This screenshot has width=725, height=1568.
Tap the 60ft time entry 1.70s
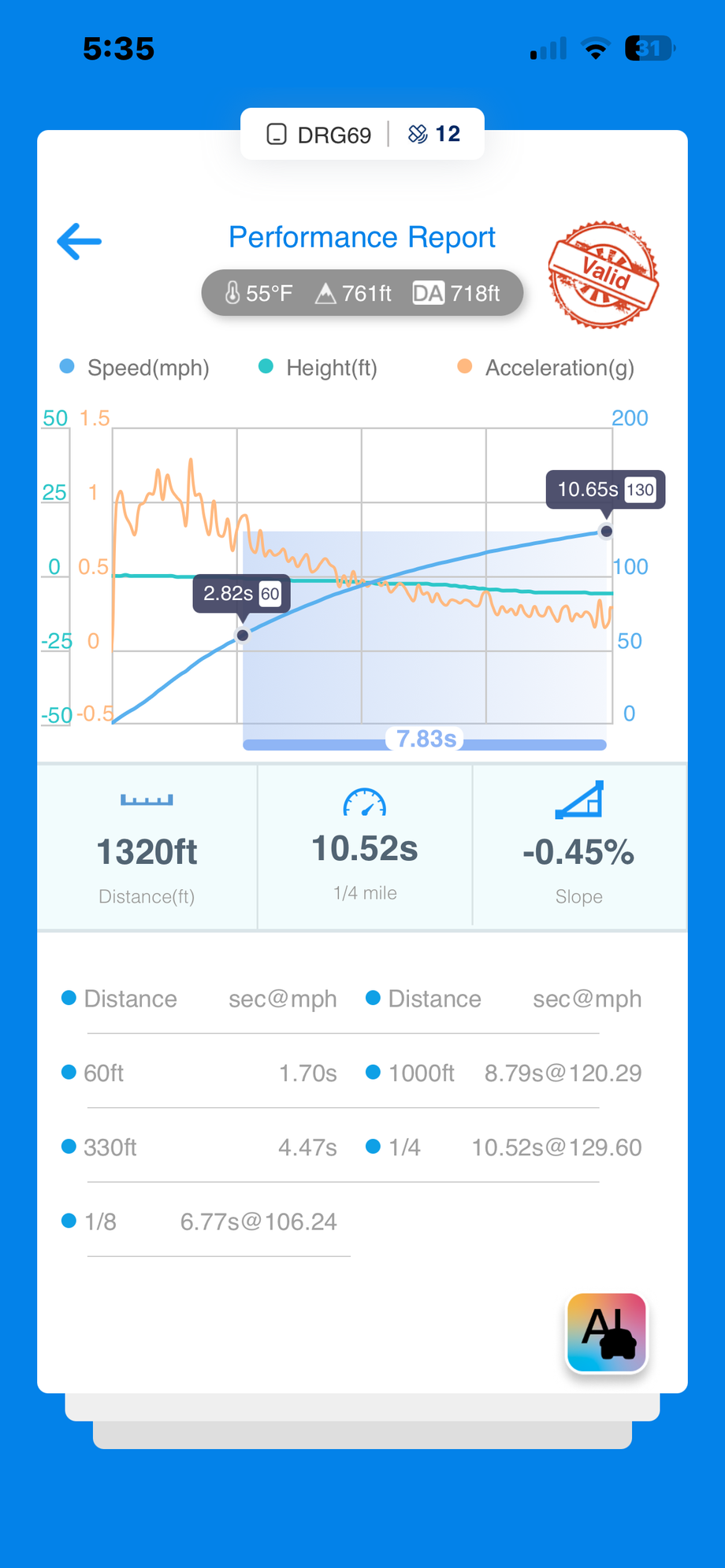pos(307,1072)
